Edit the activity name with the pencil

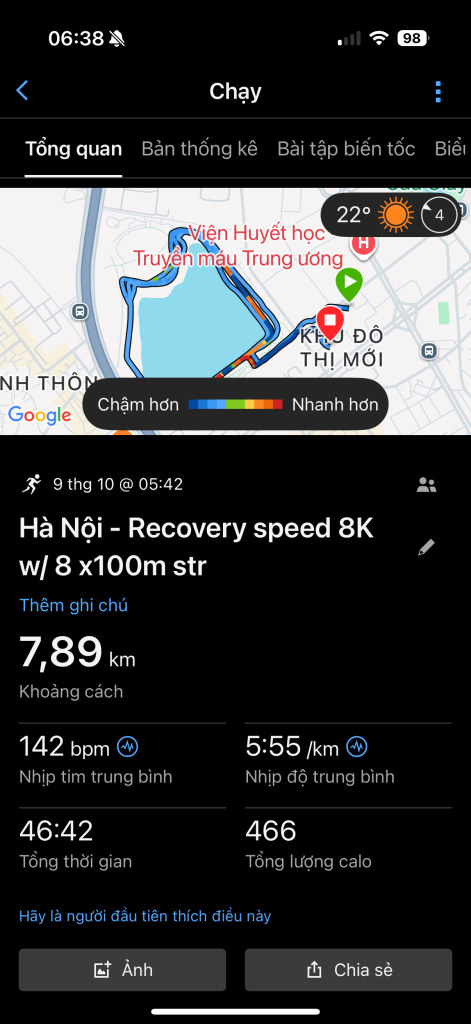coord(427,547)
